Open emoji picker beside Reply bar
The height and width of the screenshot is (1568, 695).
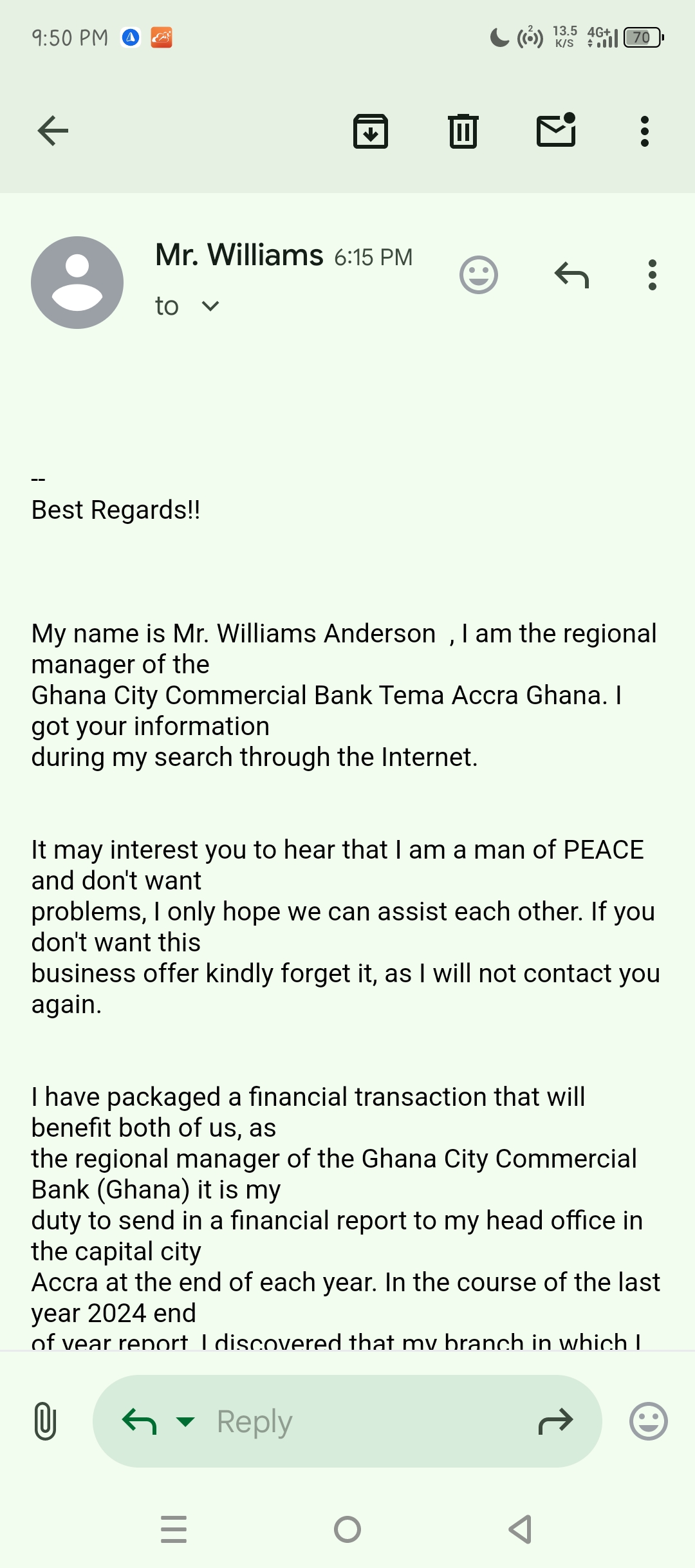[x=648, y=1421]
